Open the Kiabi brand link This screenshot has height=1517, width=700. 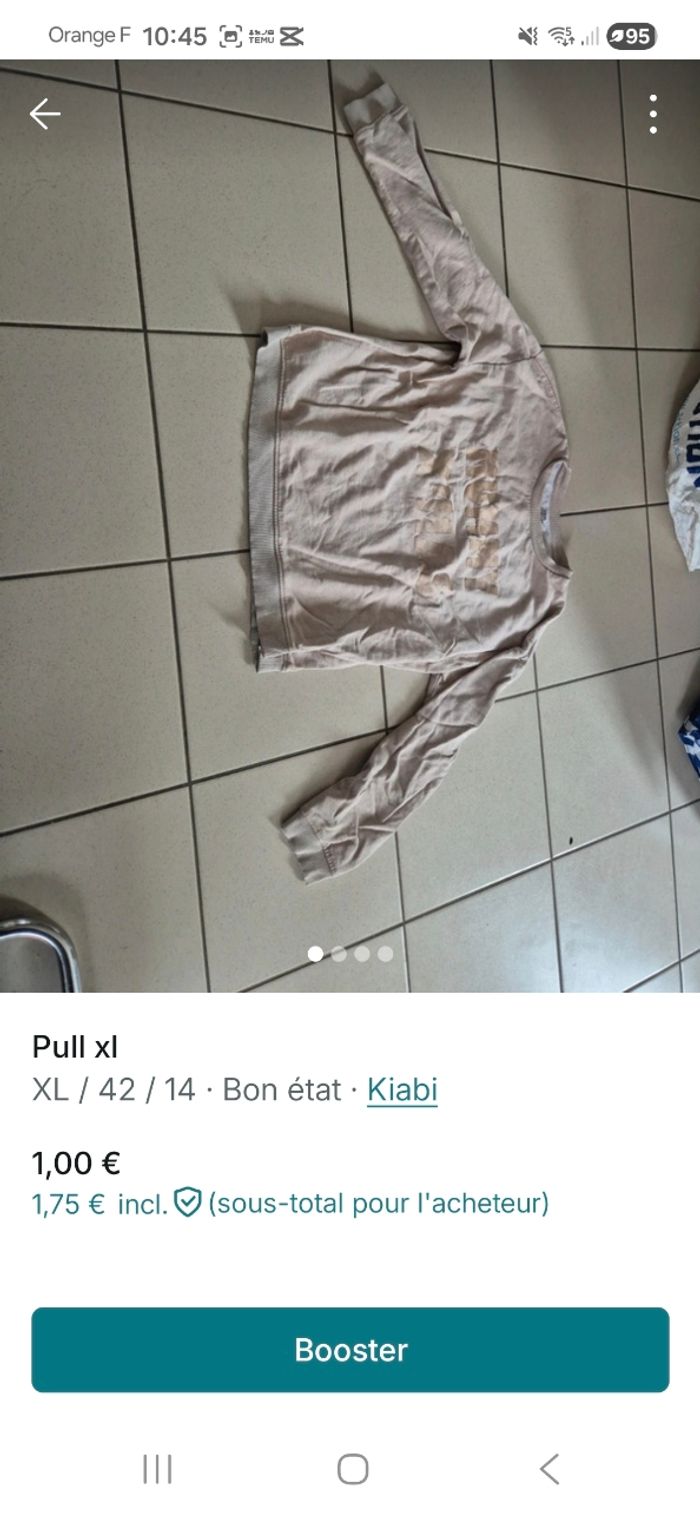pos(402,1089)
